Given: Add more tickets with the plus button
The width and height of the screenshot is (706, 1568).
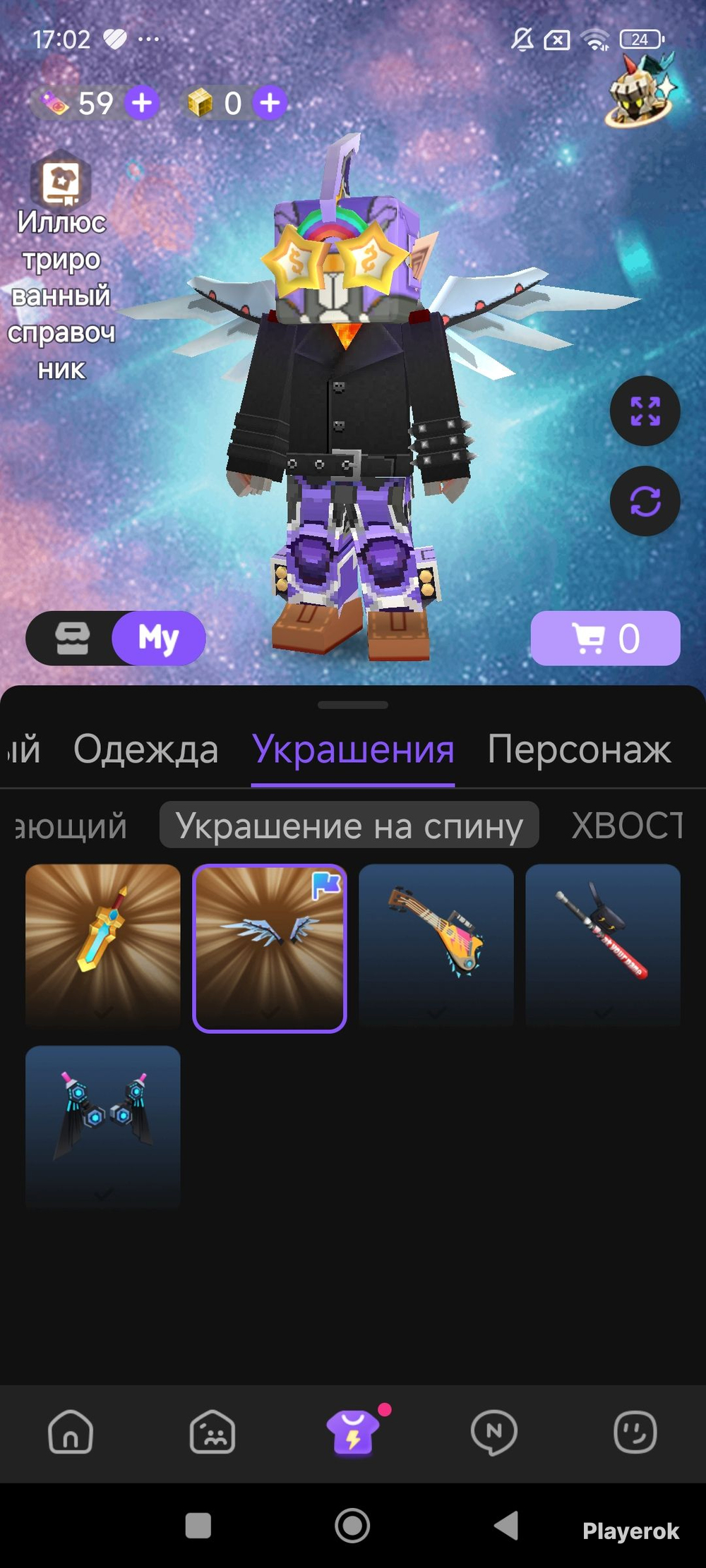Looking at the screenshot, I should click(x=142, y=103).
